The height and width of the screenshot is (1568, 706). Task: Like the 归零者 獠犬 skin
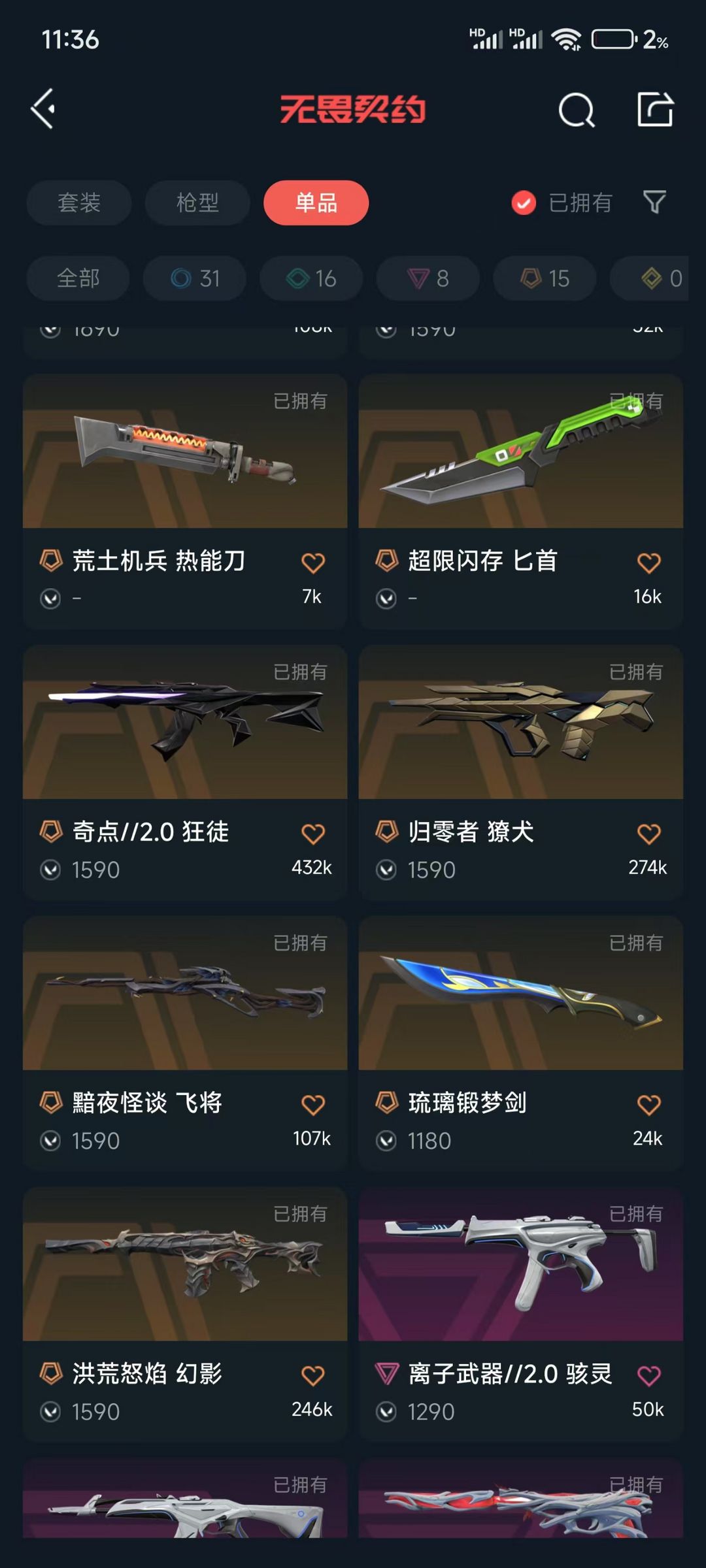click(x=648, y=834)
